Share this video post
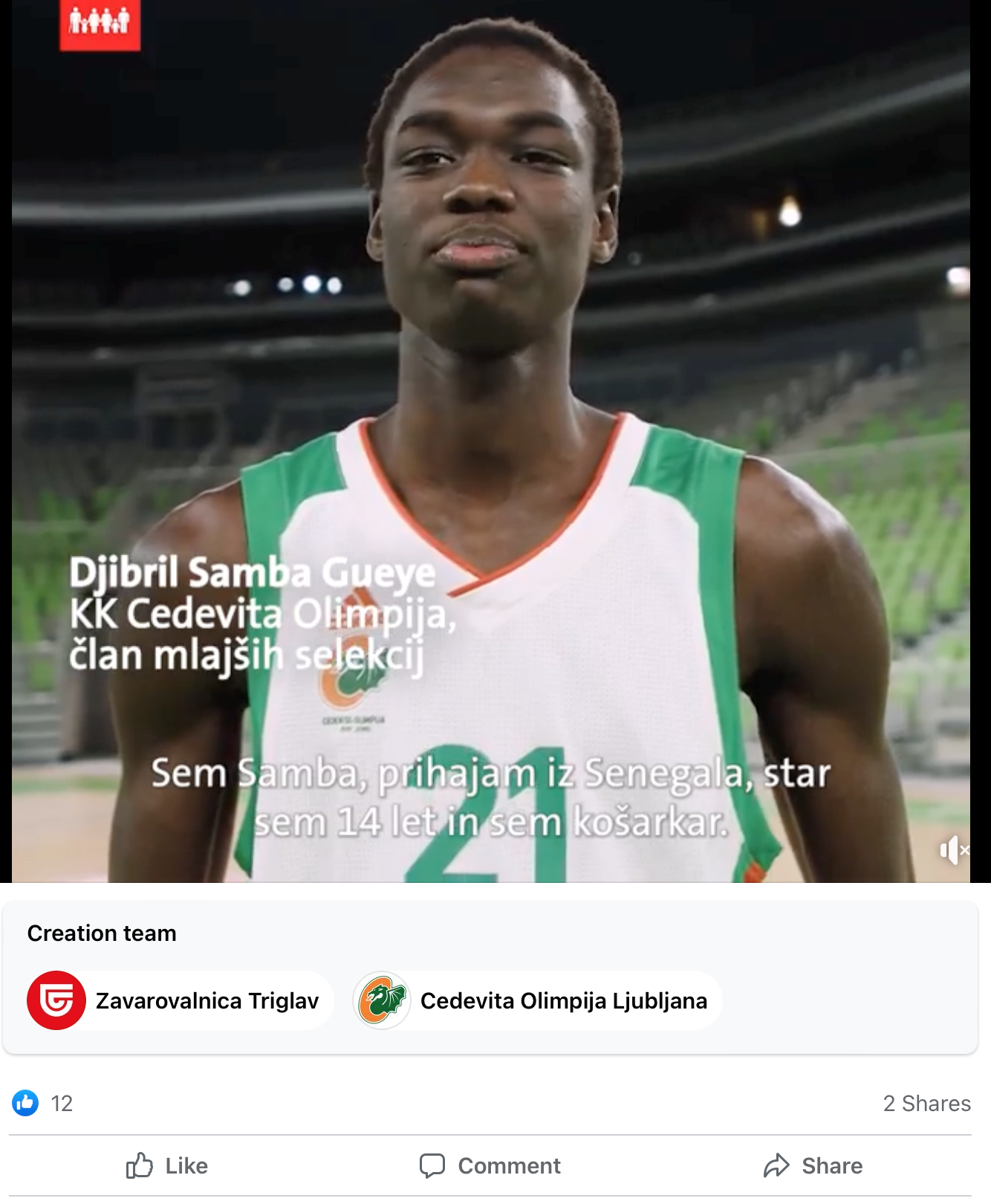Image resolution: width=991 pixels, height=1204 pixels. pos(813,1165)
